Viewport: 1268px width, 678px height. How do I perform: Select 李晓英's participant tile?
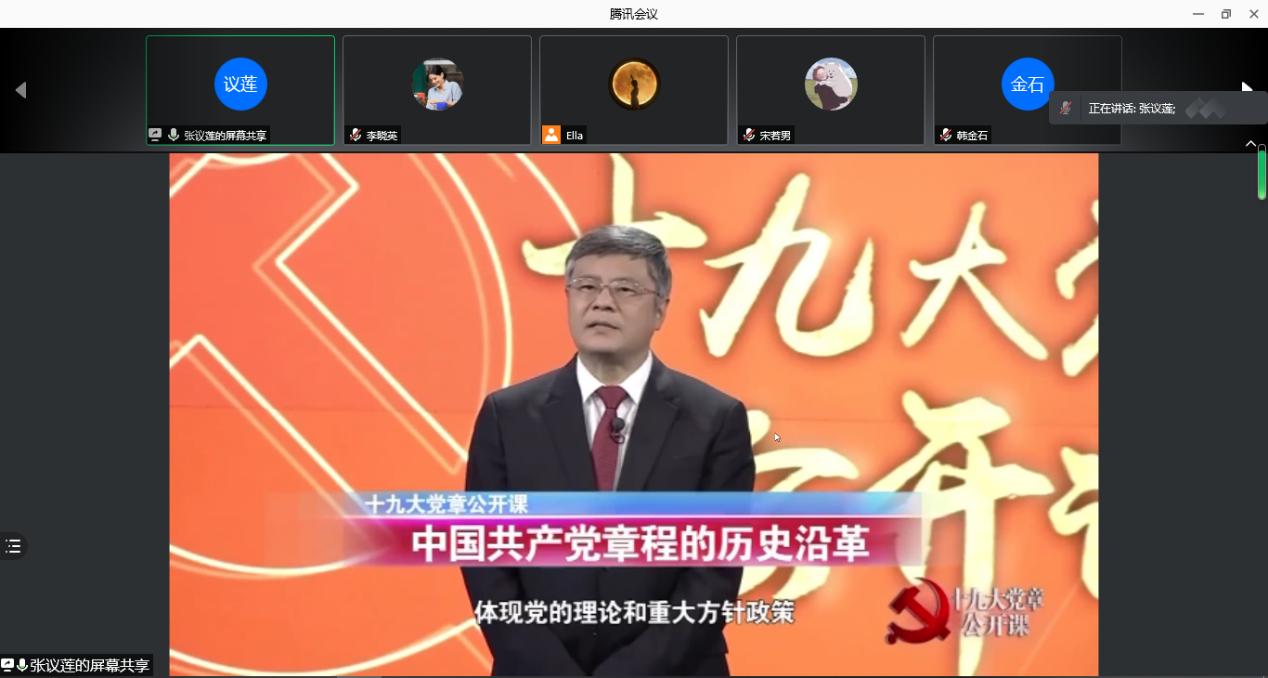(437, 90)
